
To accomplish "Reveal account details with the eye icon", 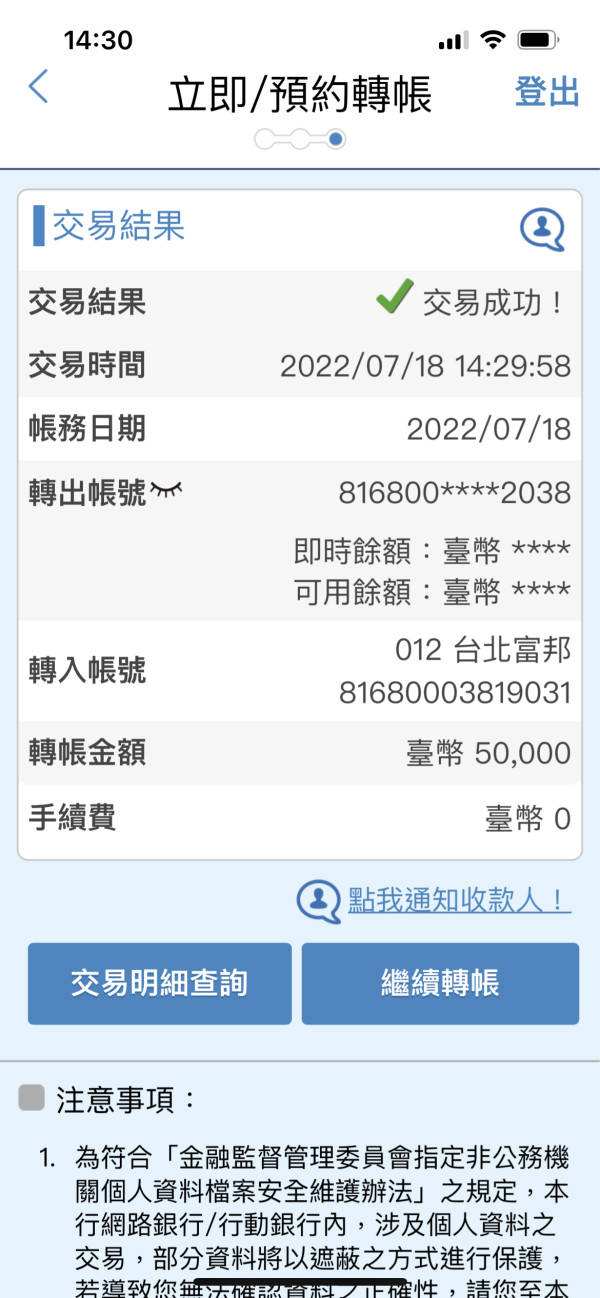I will pyautogui.click(x=168, y=489).
